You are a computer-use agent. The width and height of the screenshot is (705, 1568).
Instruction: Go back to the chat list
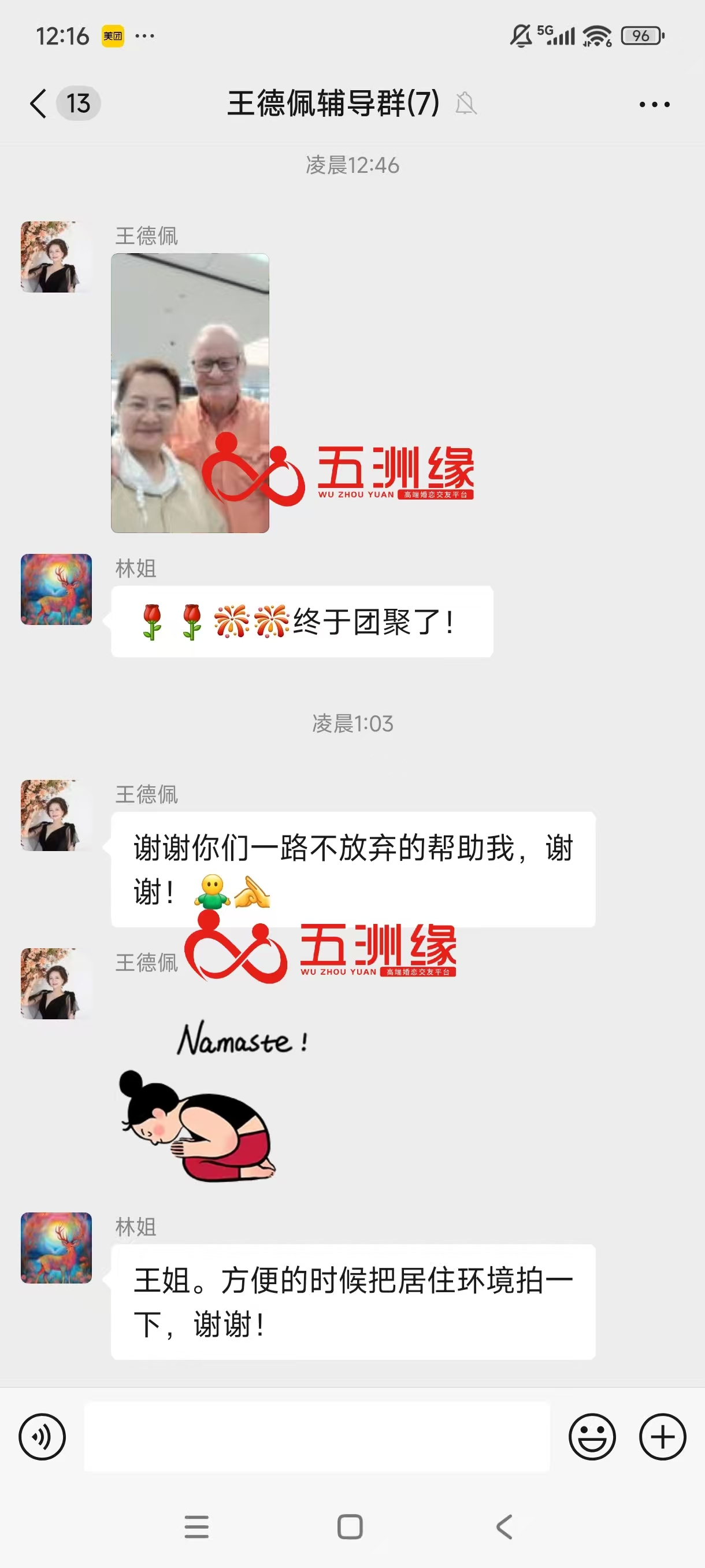click(x=39, y=103)
